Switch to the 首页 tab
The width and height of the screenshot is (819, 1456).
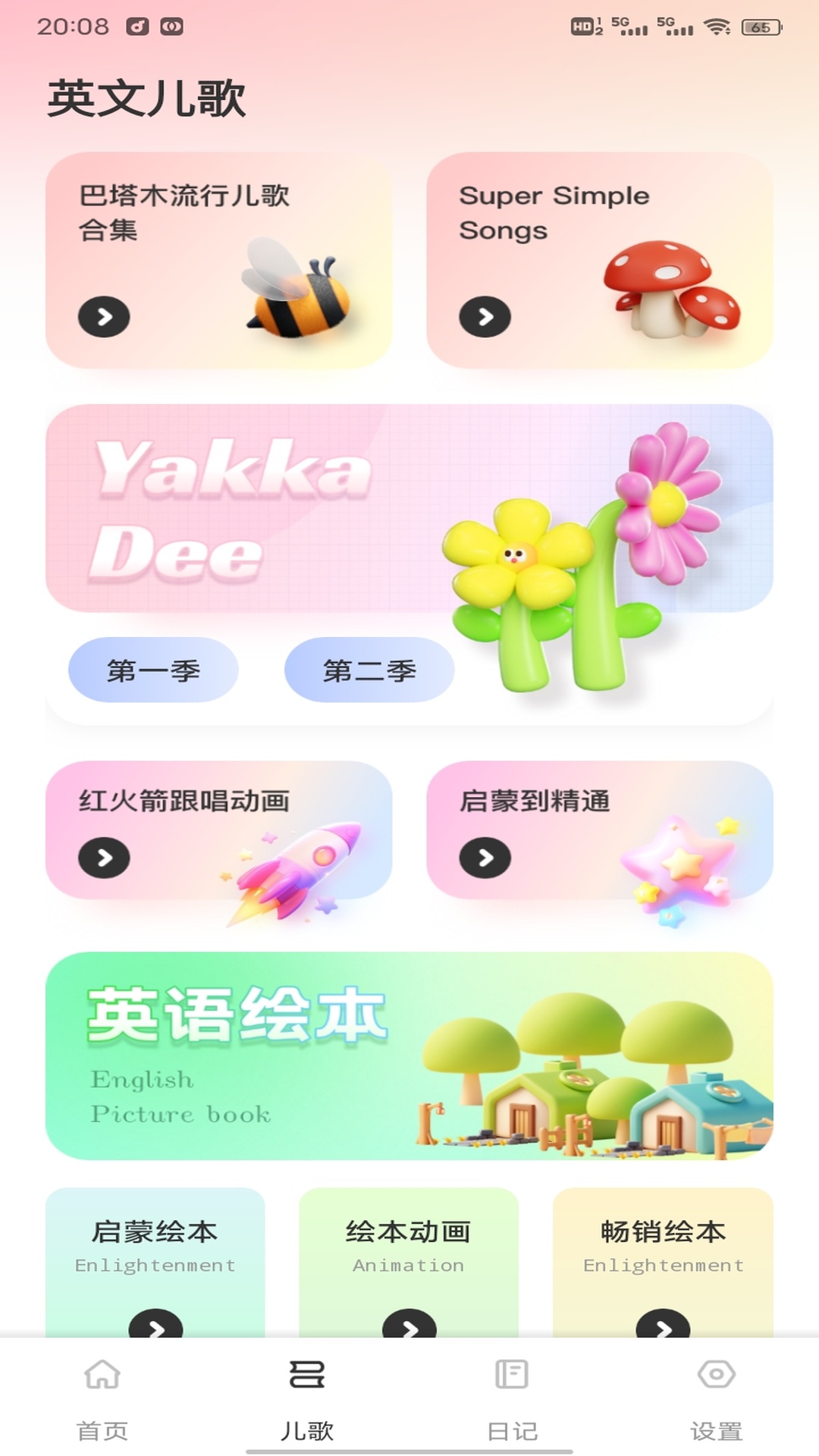click(x=102, y=1399)
